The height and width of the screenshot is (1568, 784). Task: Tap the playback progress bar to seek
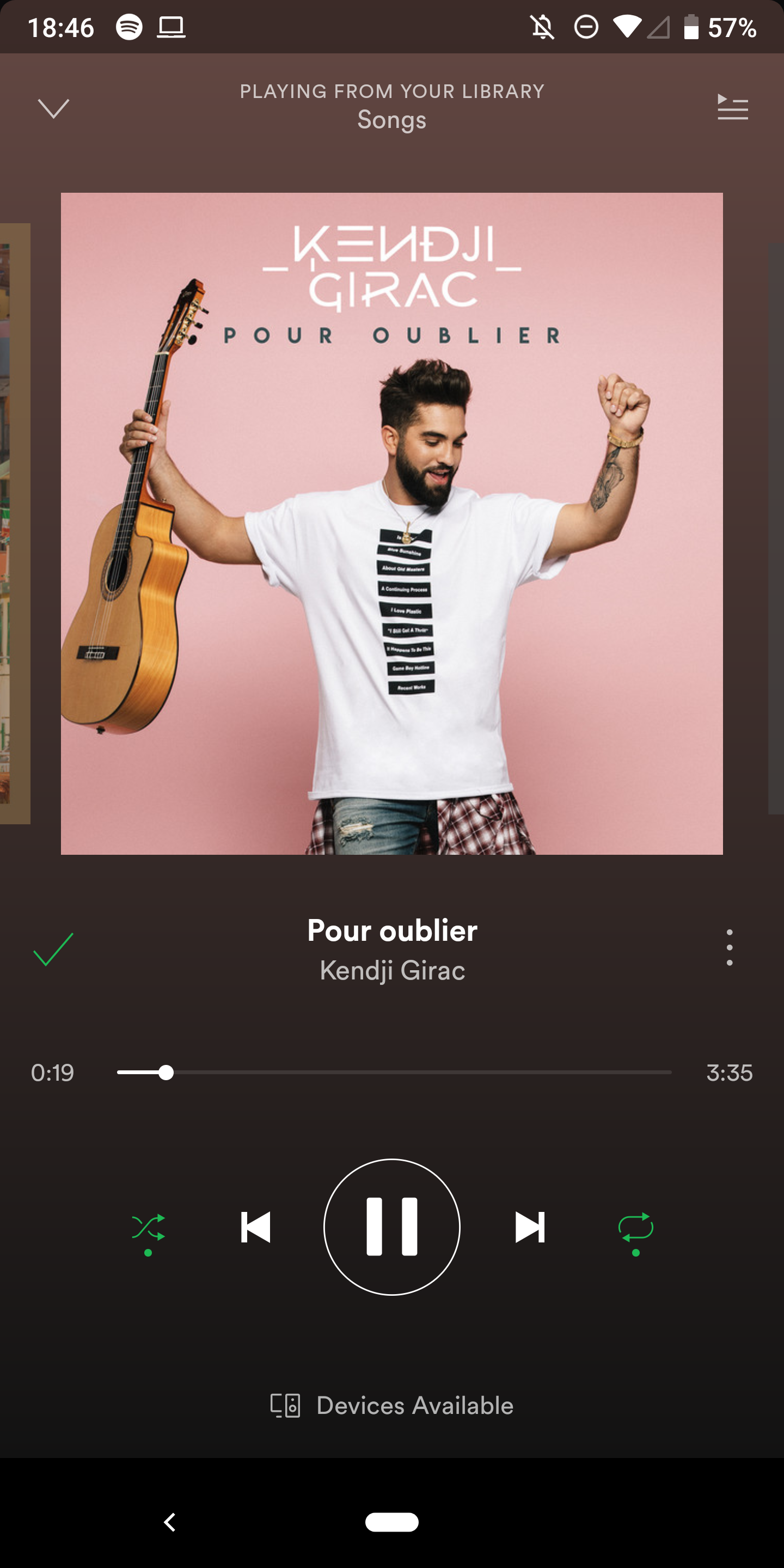pos(394,1073)
